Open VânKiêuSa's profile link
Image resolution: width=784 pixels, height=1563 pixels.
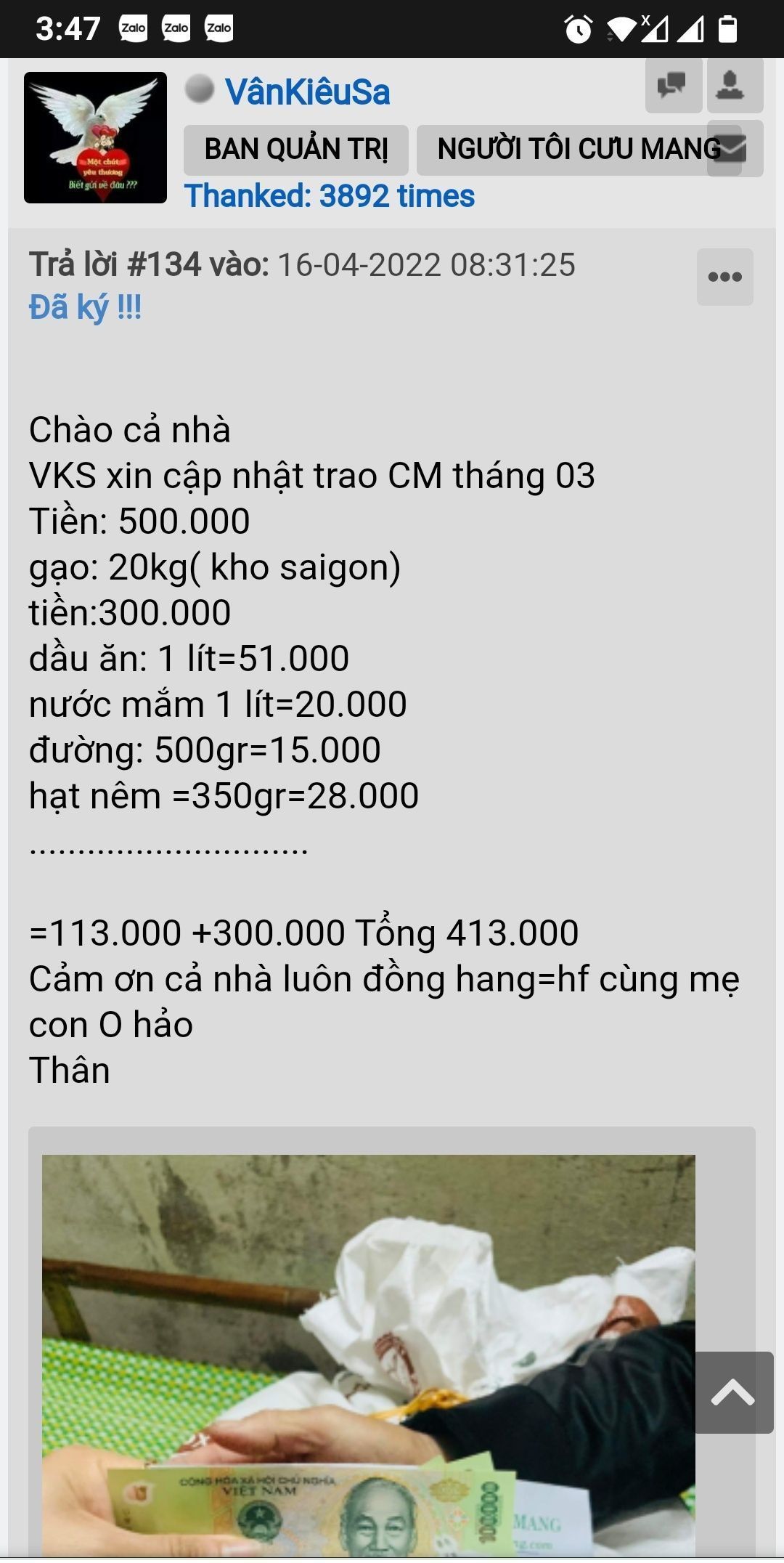(x=307, y=93)
